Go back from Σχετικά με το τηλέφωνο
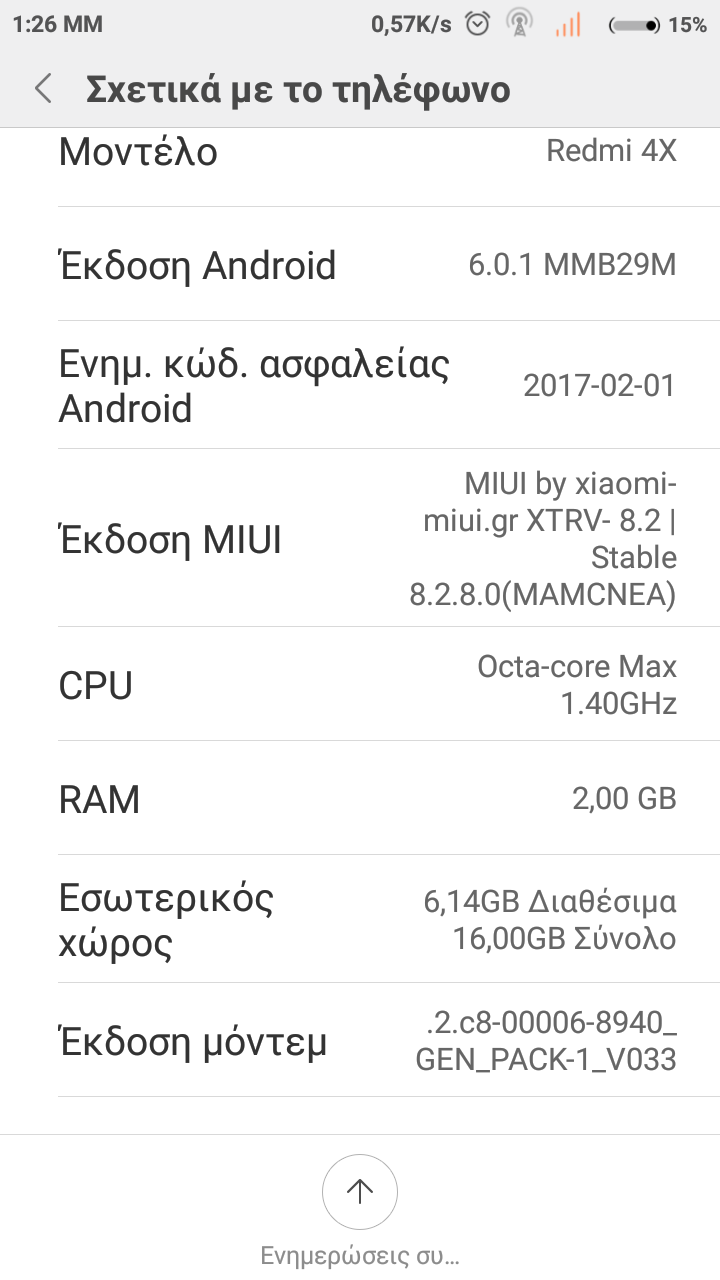 point(43,89)
